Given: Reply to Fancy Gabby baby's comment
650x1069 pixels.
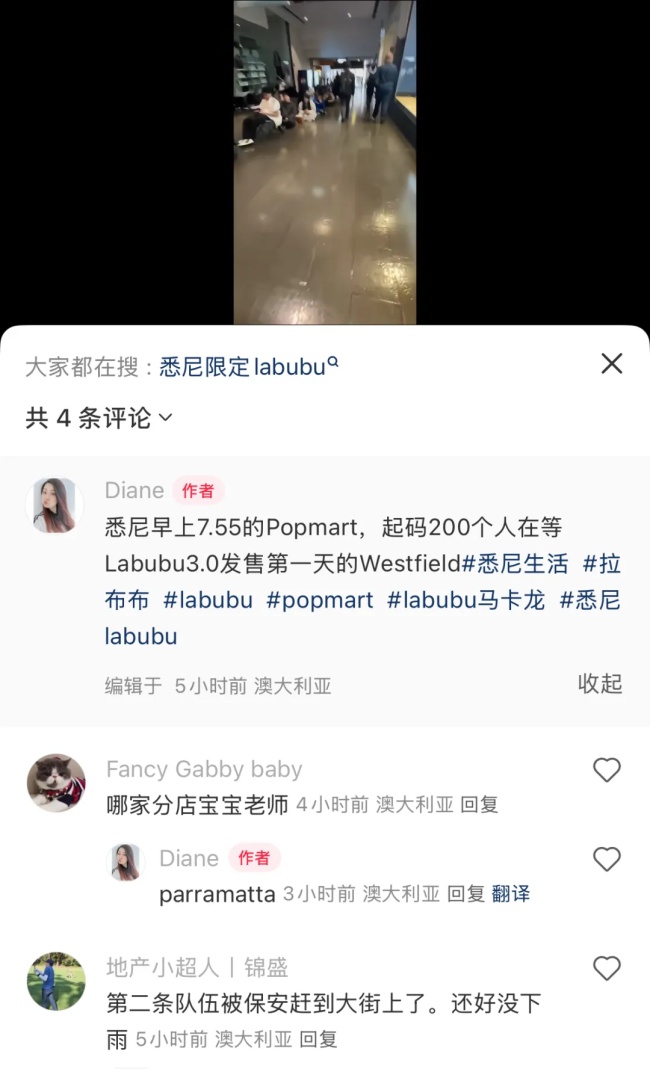Looking at the screenshot, I should (x=479, y=804).
